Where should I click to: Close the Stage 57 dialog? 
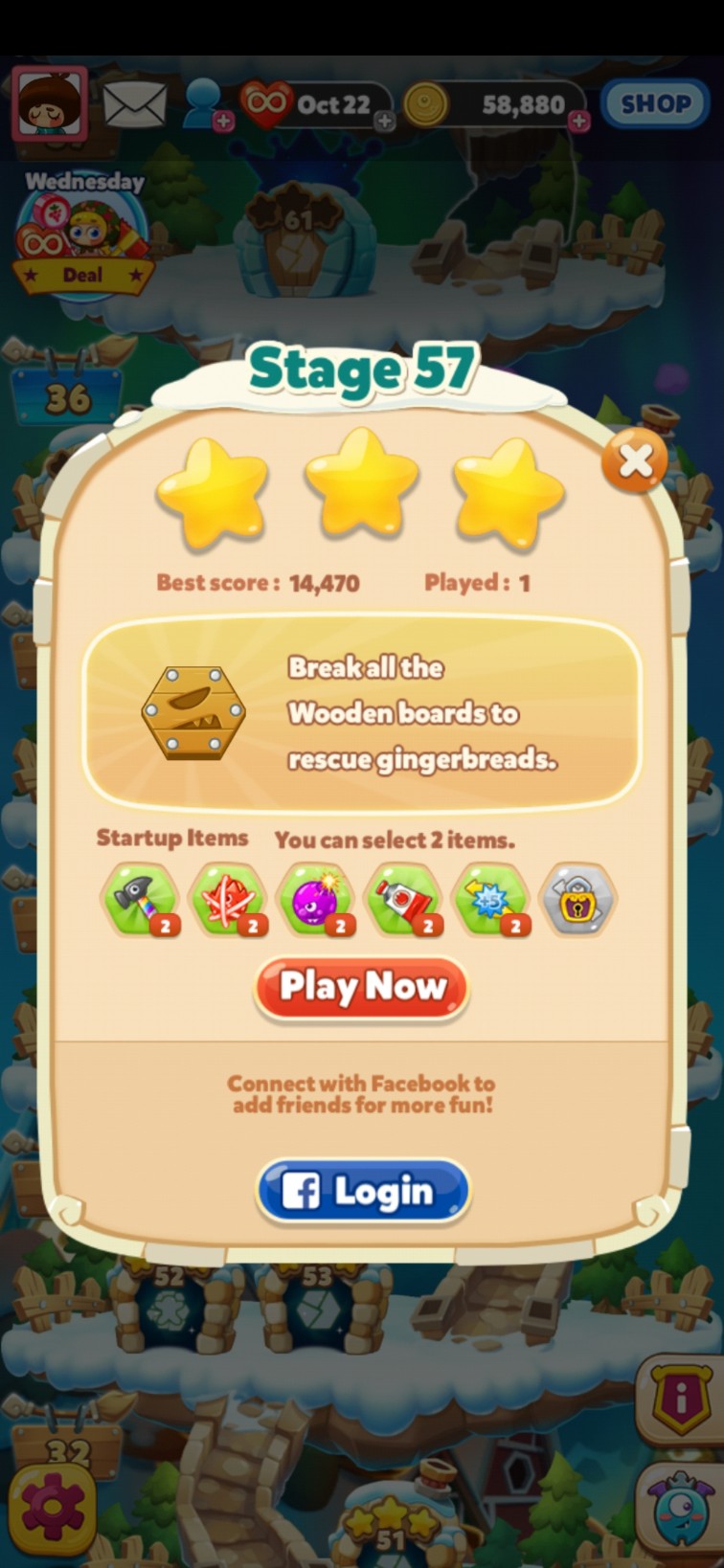click(634, 462)
